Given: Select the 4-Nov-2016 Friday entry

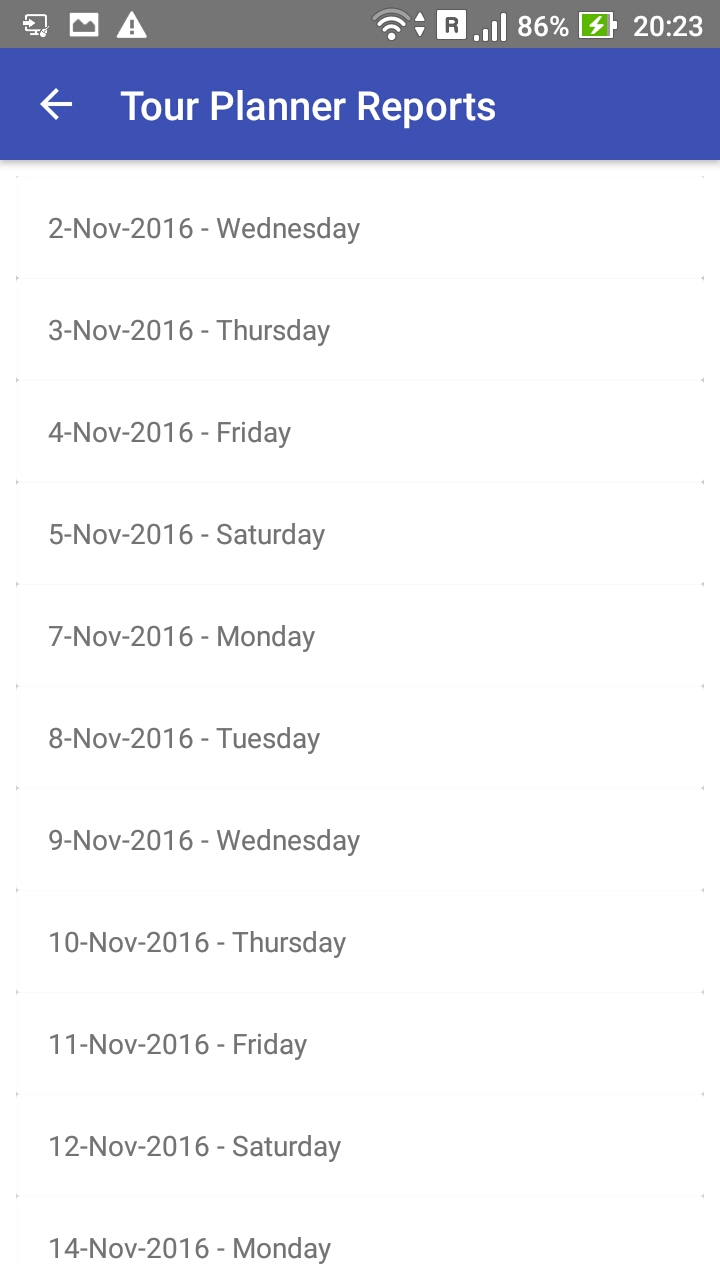Looking at the screenshot, I should 360,432.
